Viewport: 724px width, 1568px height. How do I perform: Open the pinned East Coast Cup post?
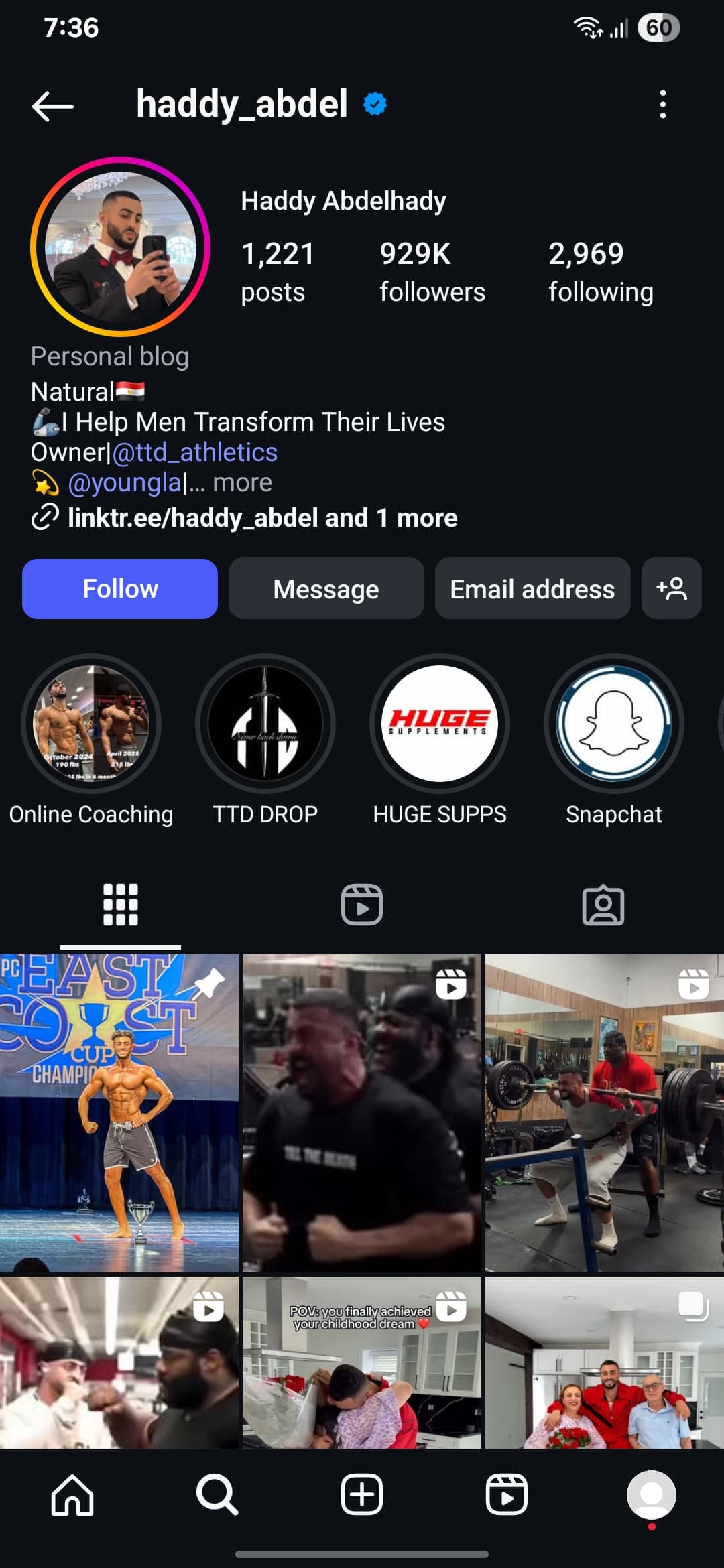coord(119,1112)
